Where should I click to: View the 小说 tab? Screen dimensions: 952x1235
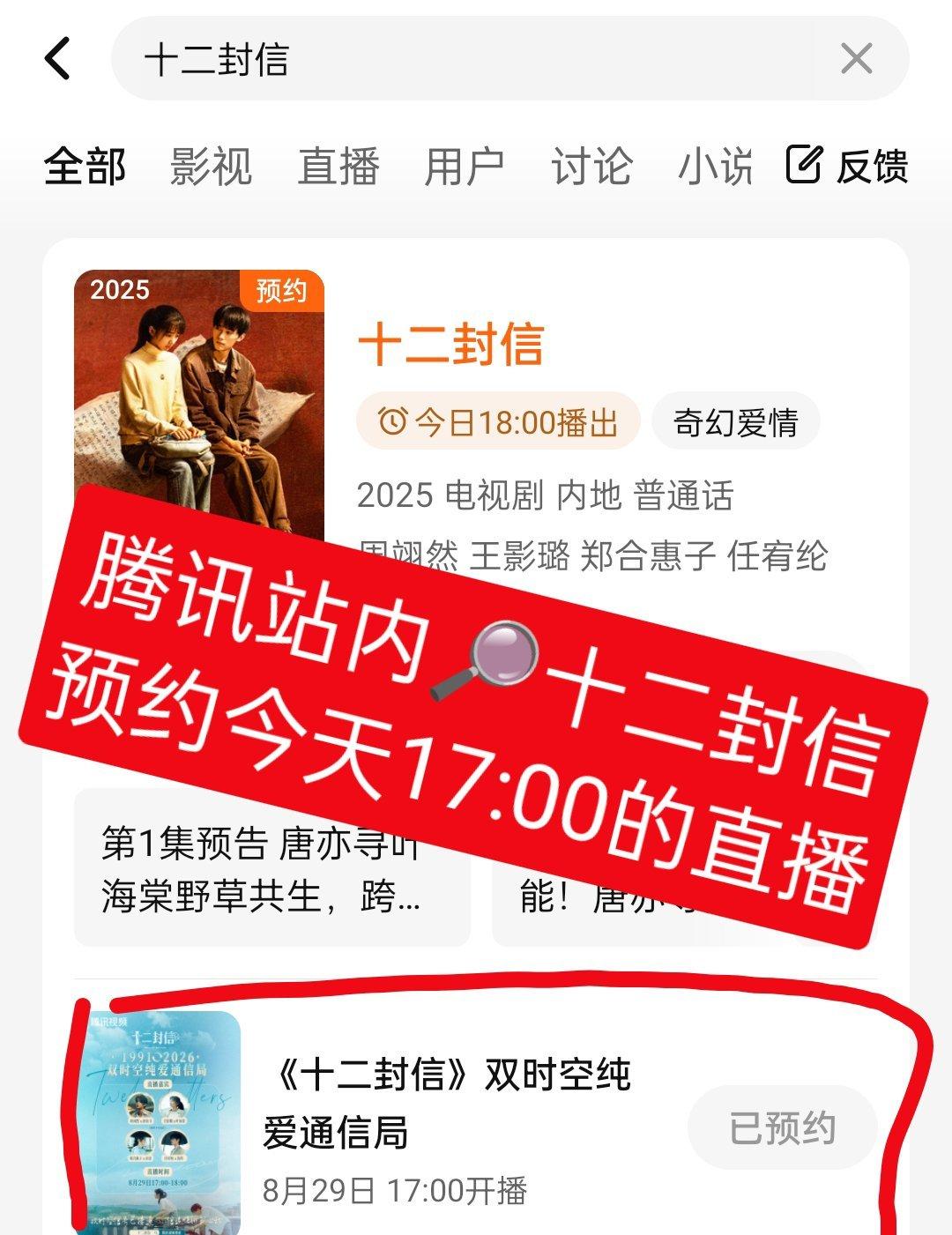tap(714, 167)
